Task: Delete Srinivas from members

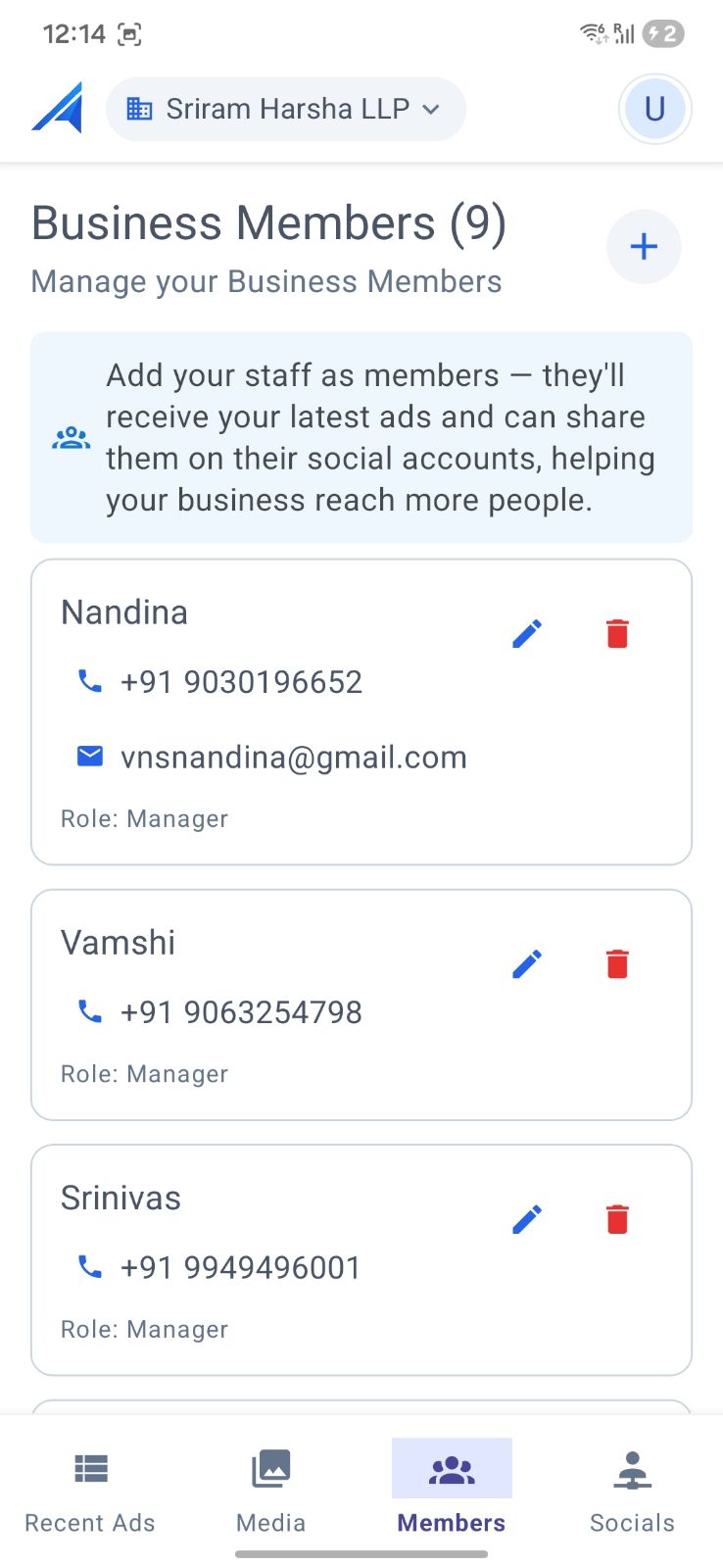Action: click(617, 1220)
